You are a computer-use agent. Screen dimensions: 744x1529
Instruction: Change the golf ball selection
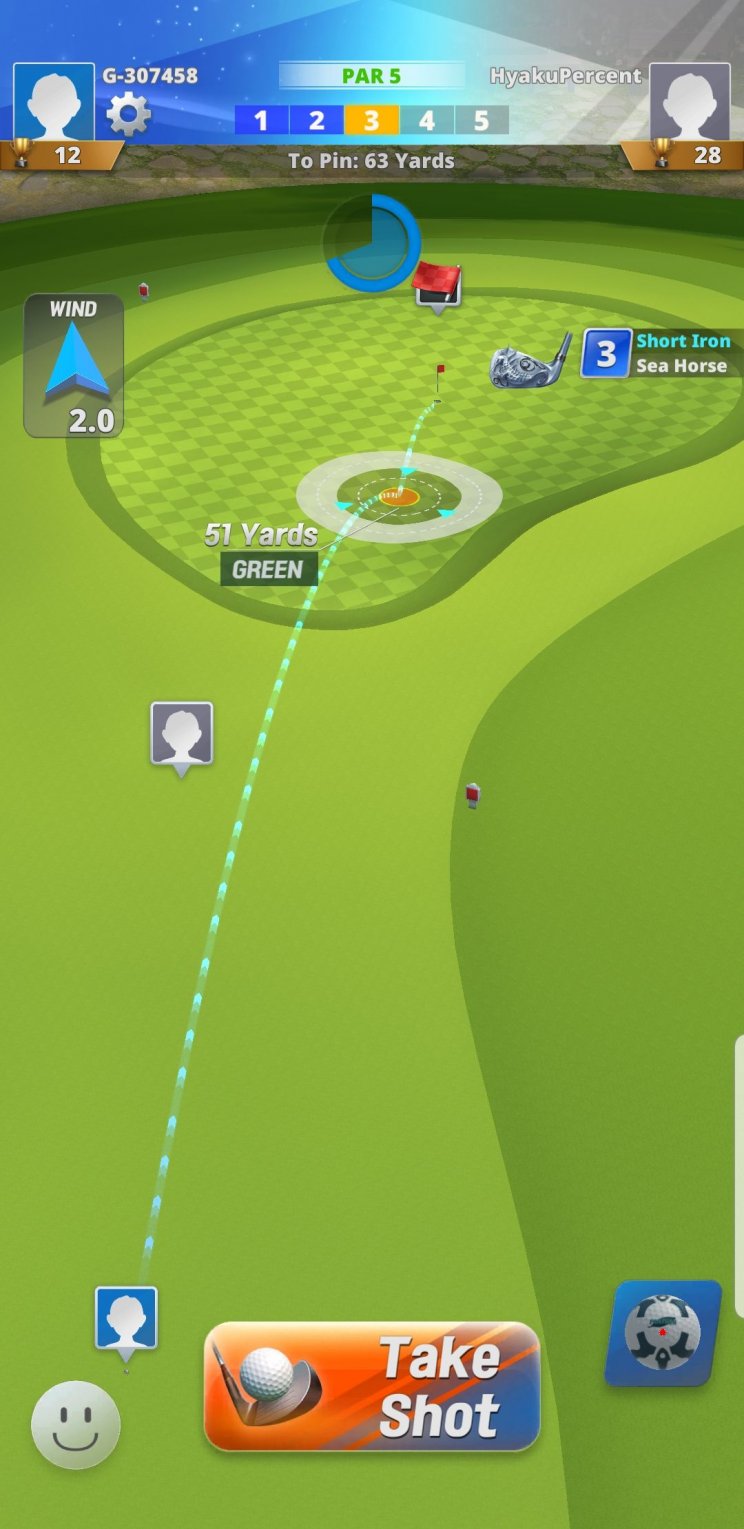pos(662,1333)
